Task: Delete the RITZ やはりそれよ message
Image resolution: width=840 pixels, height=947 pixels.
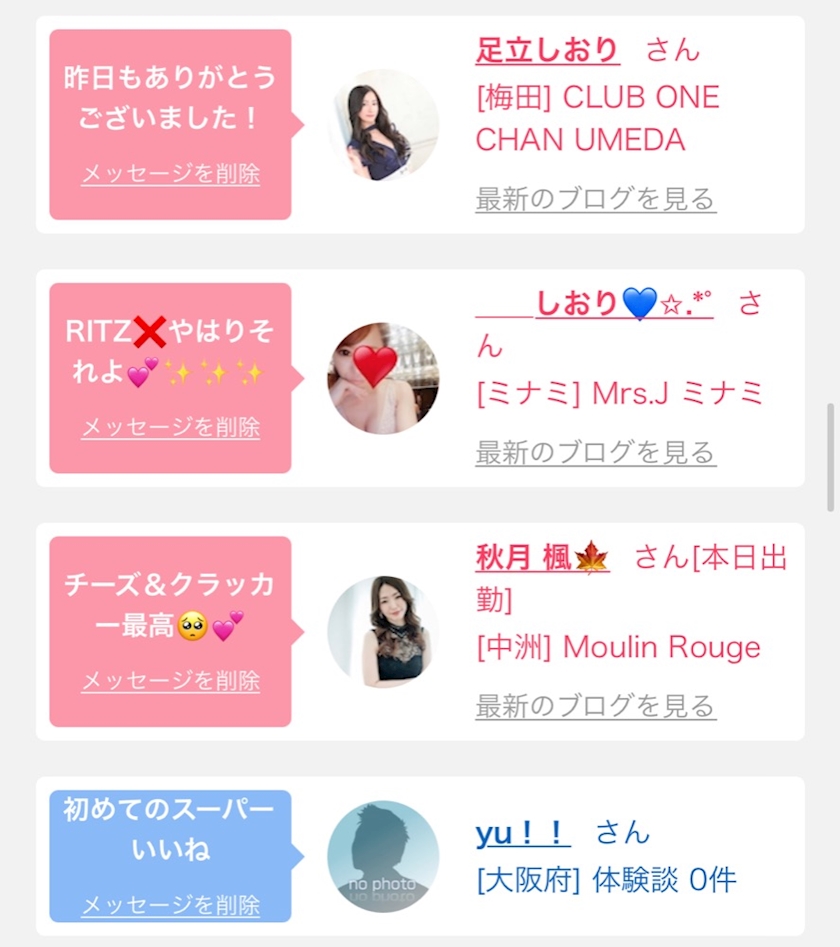Action: tap(170, 428)
